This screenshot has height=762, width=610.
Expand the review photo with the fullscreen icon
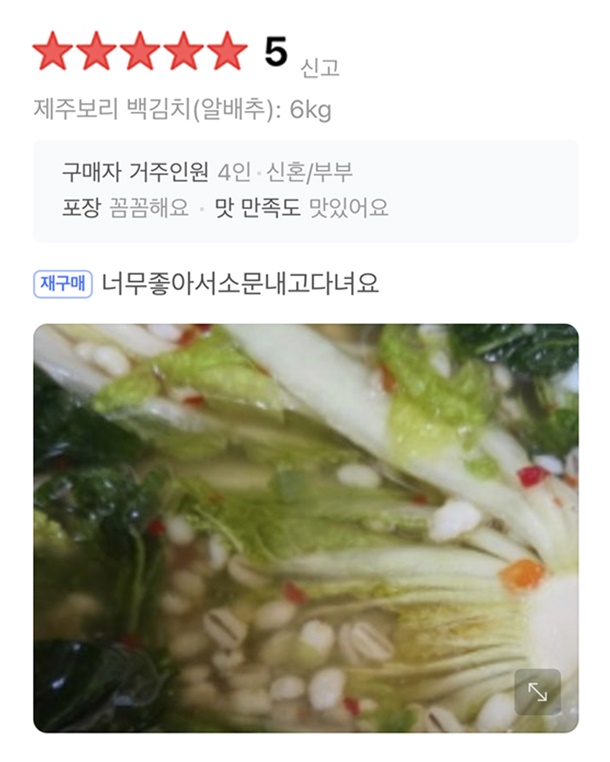point(537,692)
